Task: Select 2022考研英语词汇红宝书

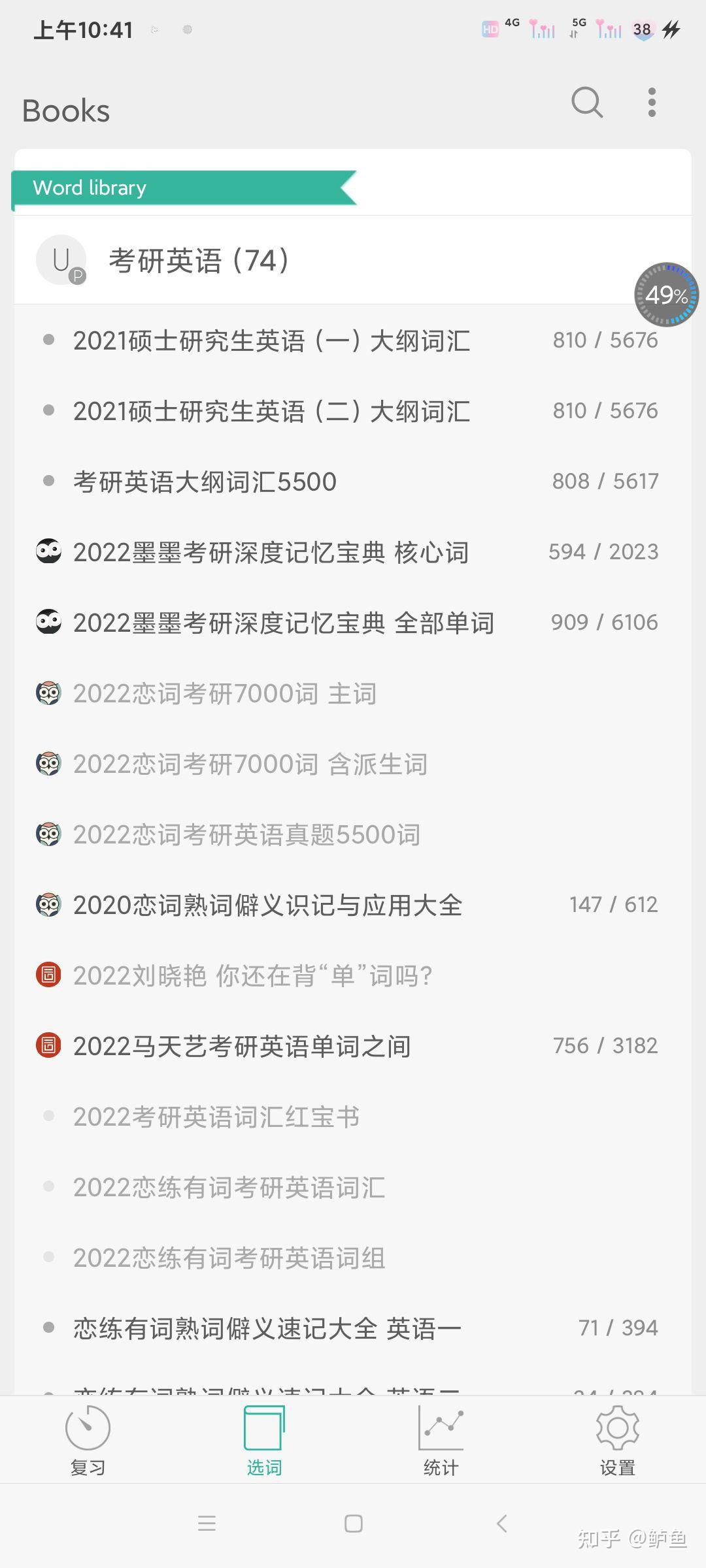Action: pos(216,1117)
